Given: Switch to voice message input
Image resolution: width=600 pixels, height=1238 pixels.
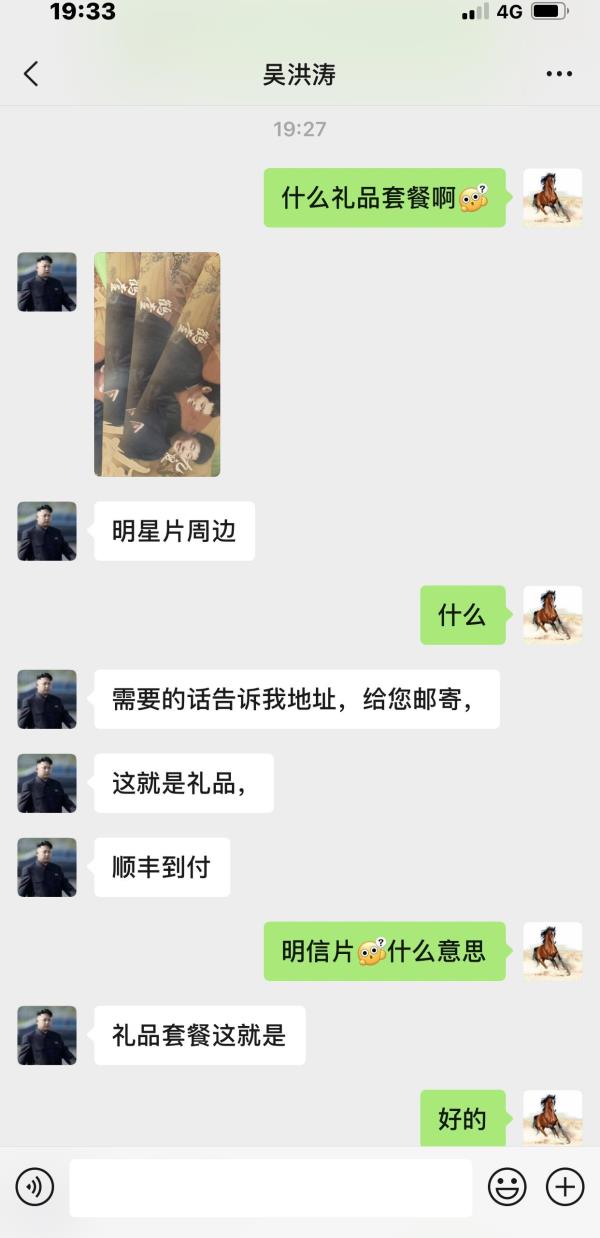Looking at the screenshot, I should [35, 1187].
